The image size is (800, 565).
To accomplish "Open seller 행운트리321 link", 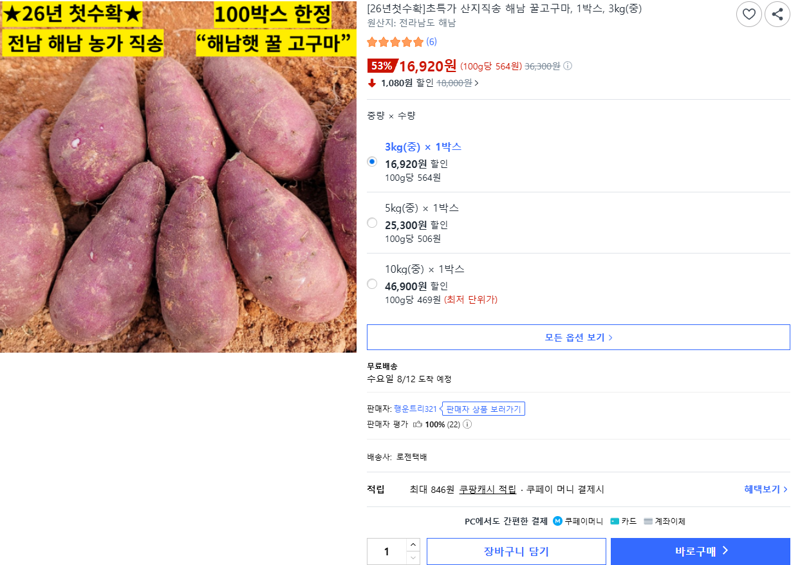I will (x=415, y=409).
